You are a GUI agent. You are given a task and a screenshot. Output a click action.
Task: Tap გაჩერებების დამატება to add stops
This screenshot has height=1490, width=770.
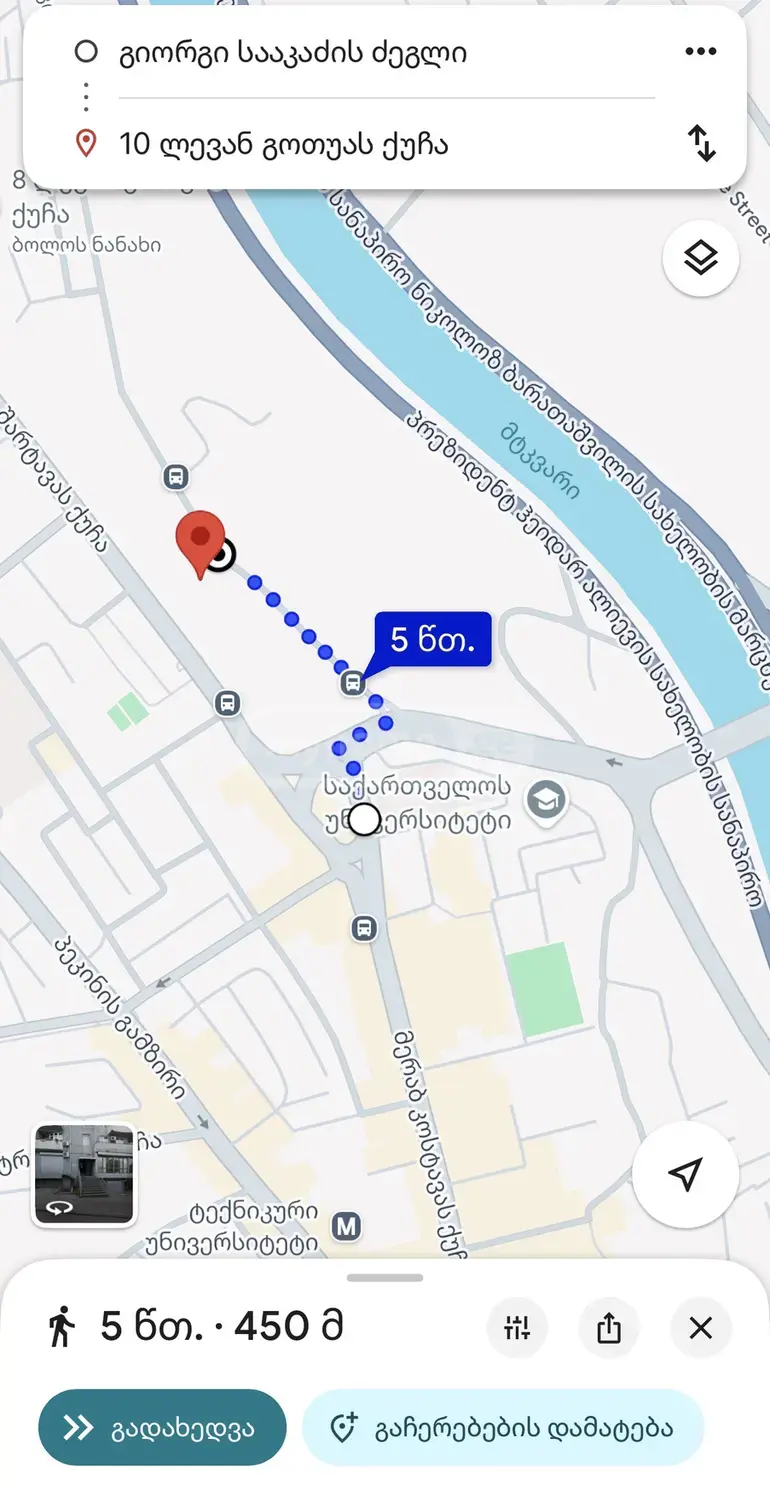point(503,1427)
